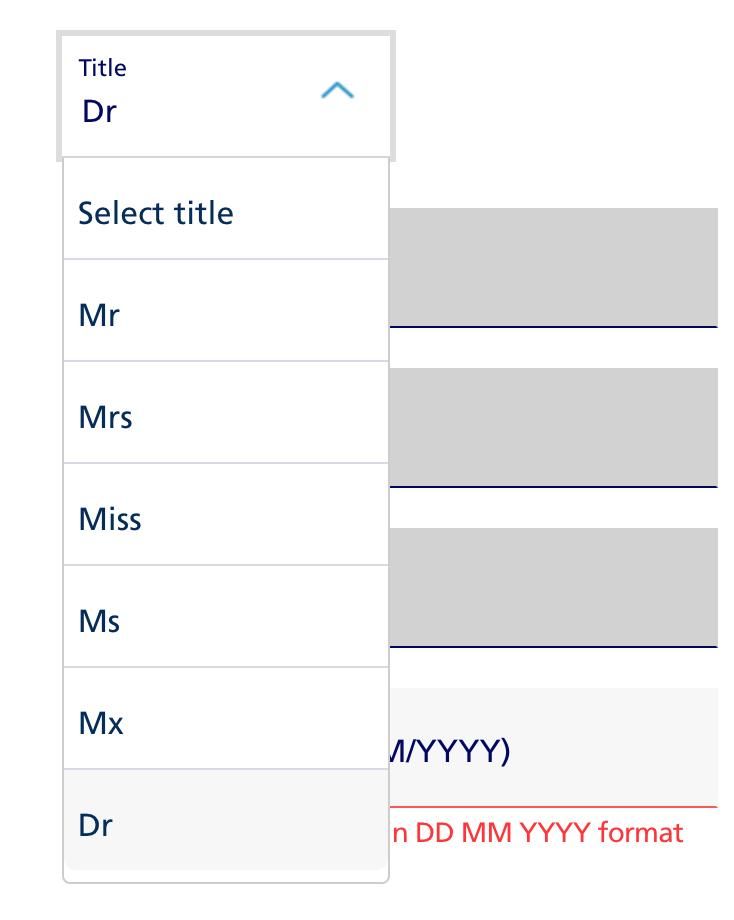This screenshot has height=920, width=734.
Task: Collapse the Title dropdown
Action: pyautogui.click(x=337, y=92)
